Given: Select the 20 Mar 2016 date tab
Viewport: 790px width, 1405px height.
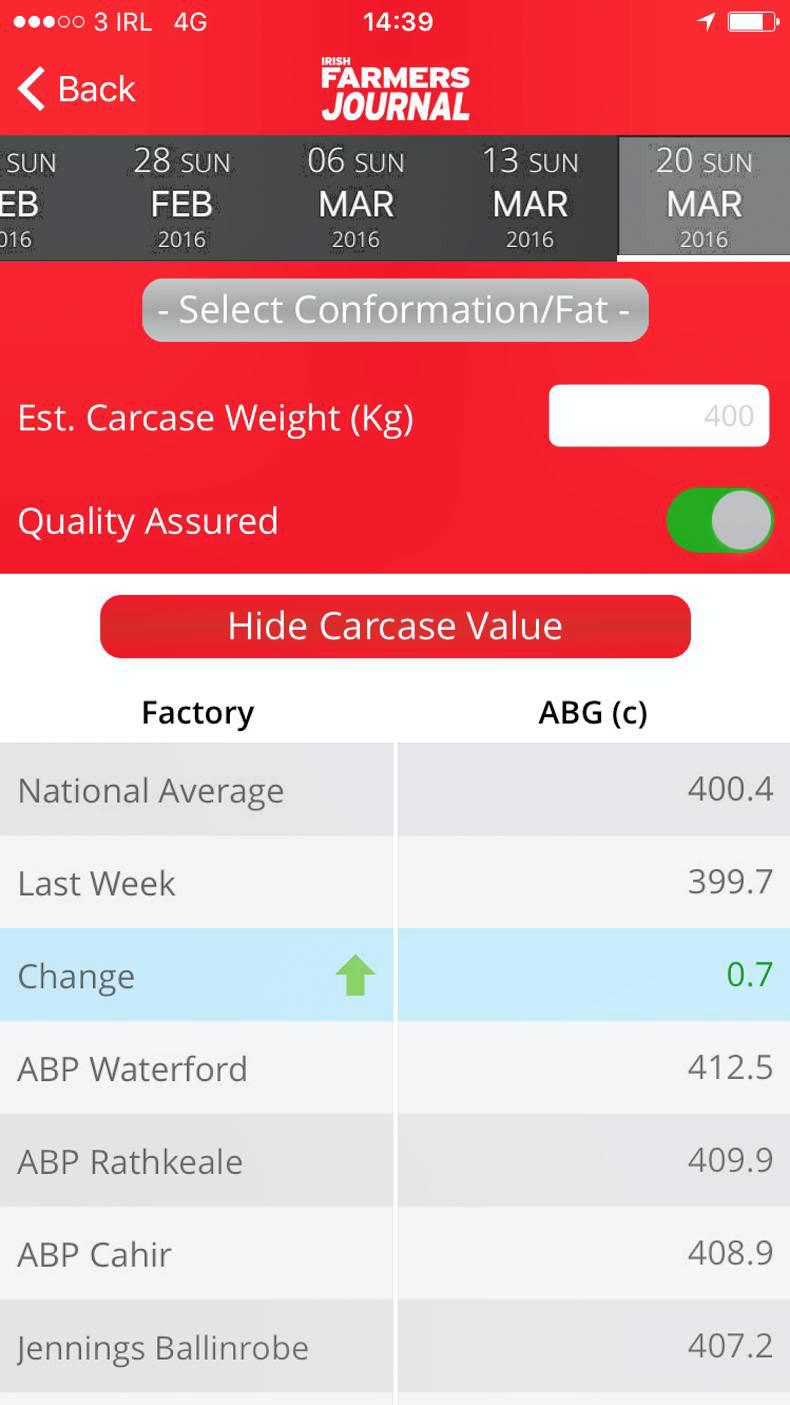Looking at the screenshot, I should 704,198.
